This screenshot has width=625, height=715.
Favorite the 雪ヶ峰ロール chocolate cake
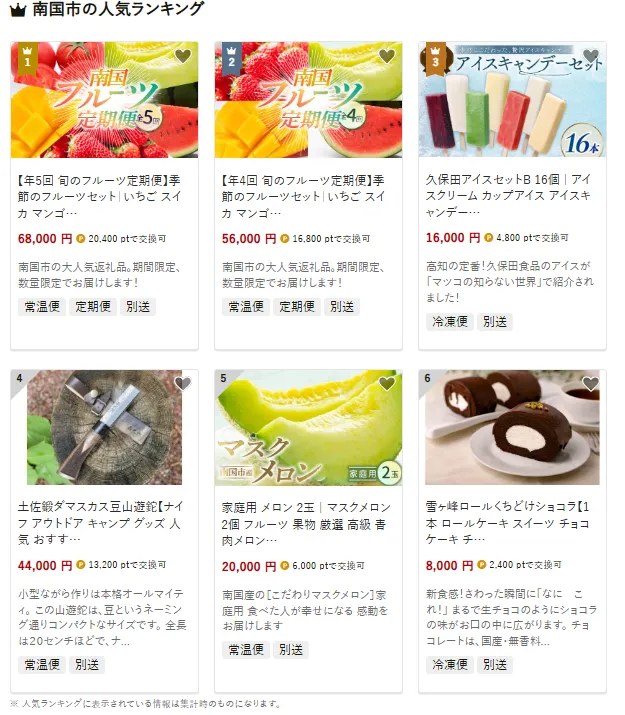click(x=590, y=384)
